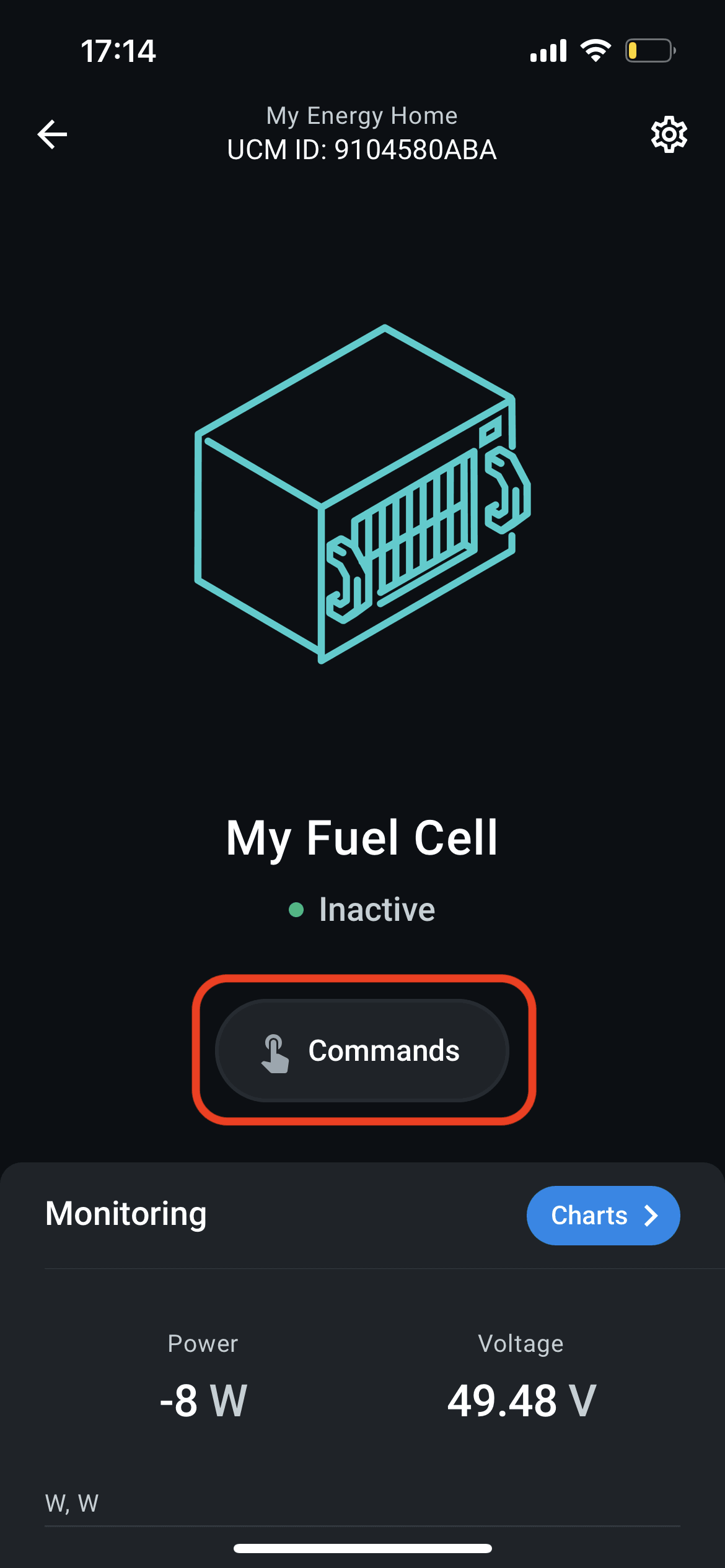Open My Energy Home title menu
This screenshot has width=725, height=1568.
tap(362, 115)
